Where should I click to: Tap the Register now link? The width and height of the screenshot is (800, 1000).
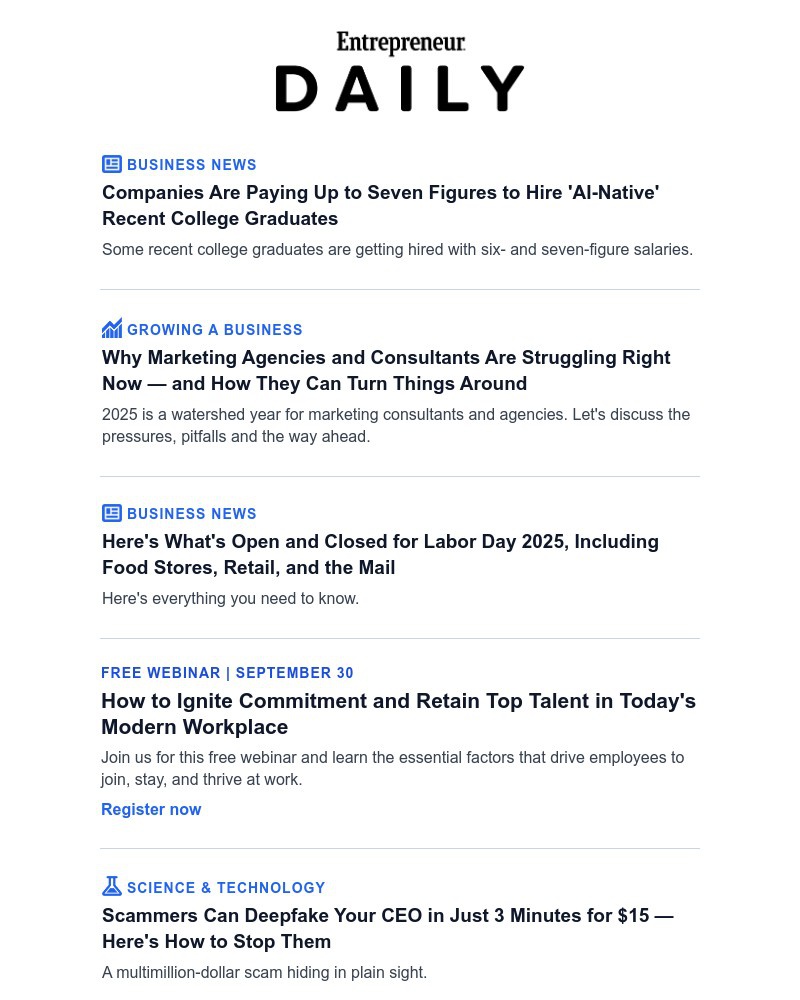click(x=151, y=810)
